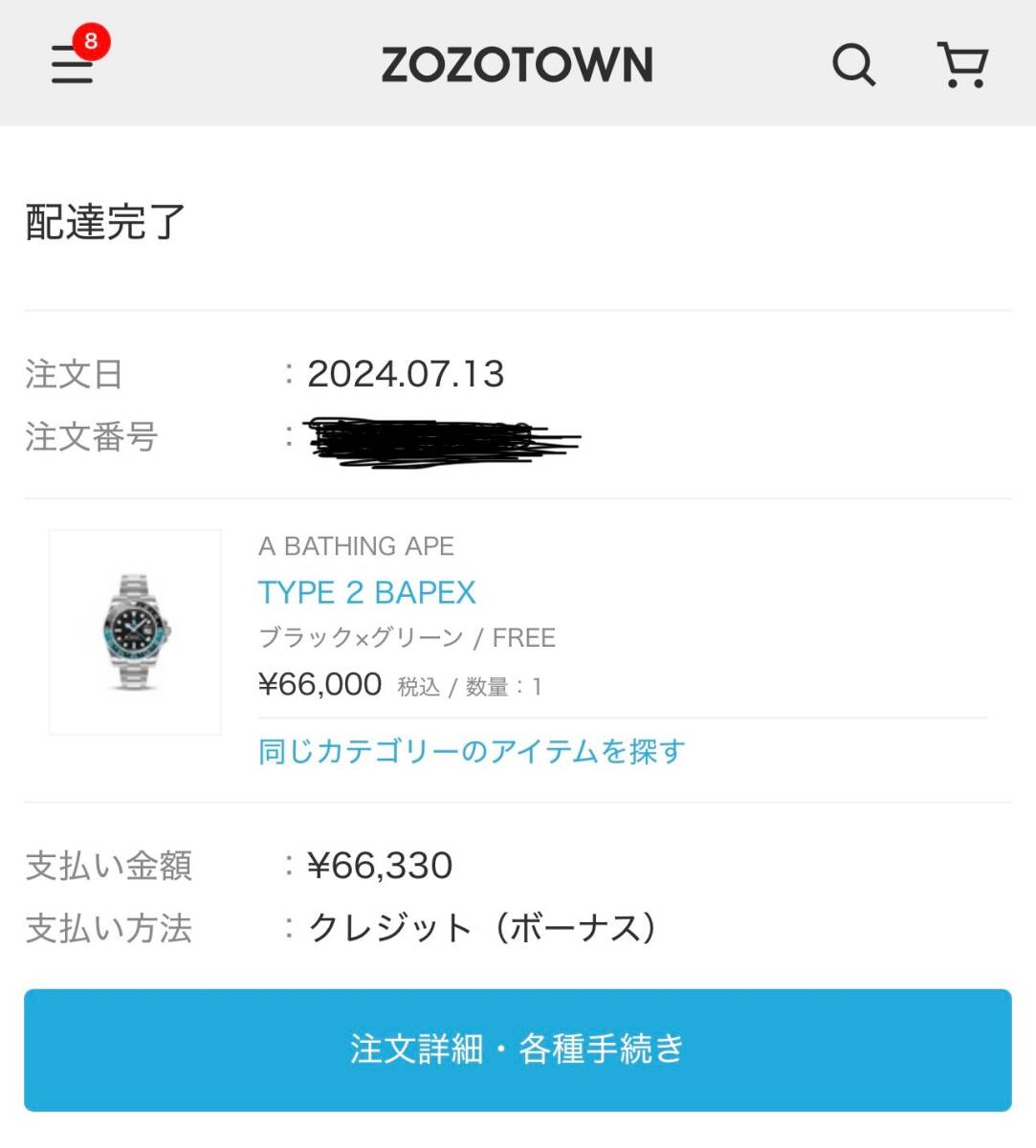Tap 同じカテゴリーのアイテムを探す link
This screenshot has height=1148, width=1036.
[x=472, y=752]
